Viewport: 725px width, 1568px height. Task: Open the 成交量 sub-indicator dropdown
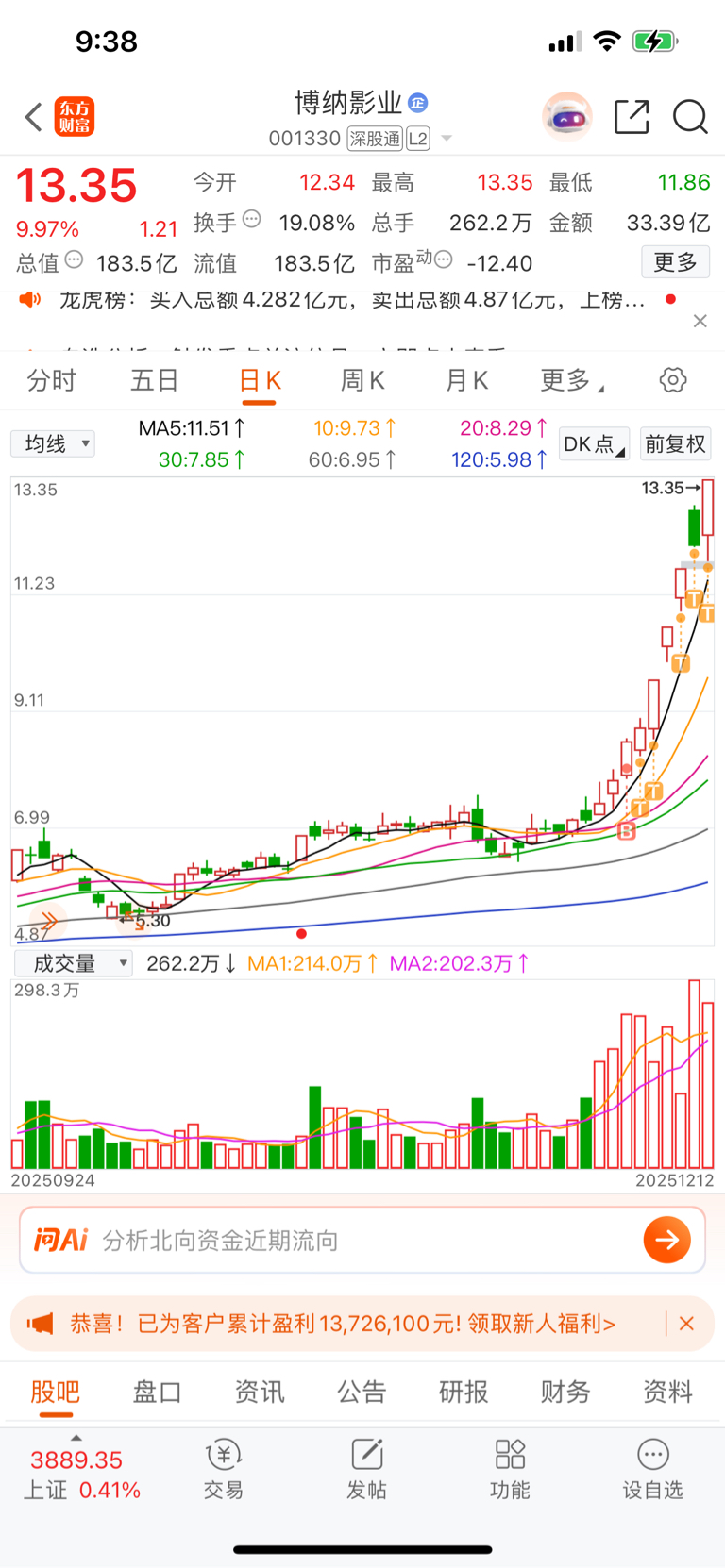tap(73, 963)
